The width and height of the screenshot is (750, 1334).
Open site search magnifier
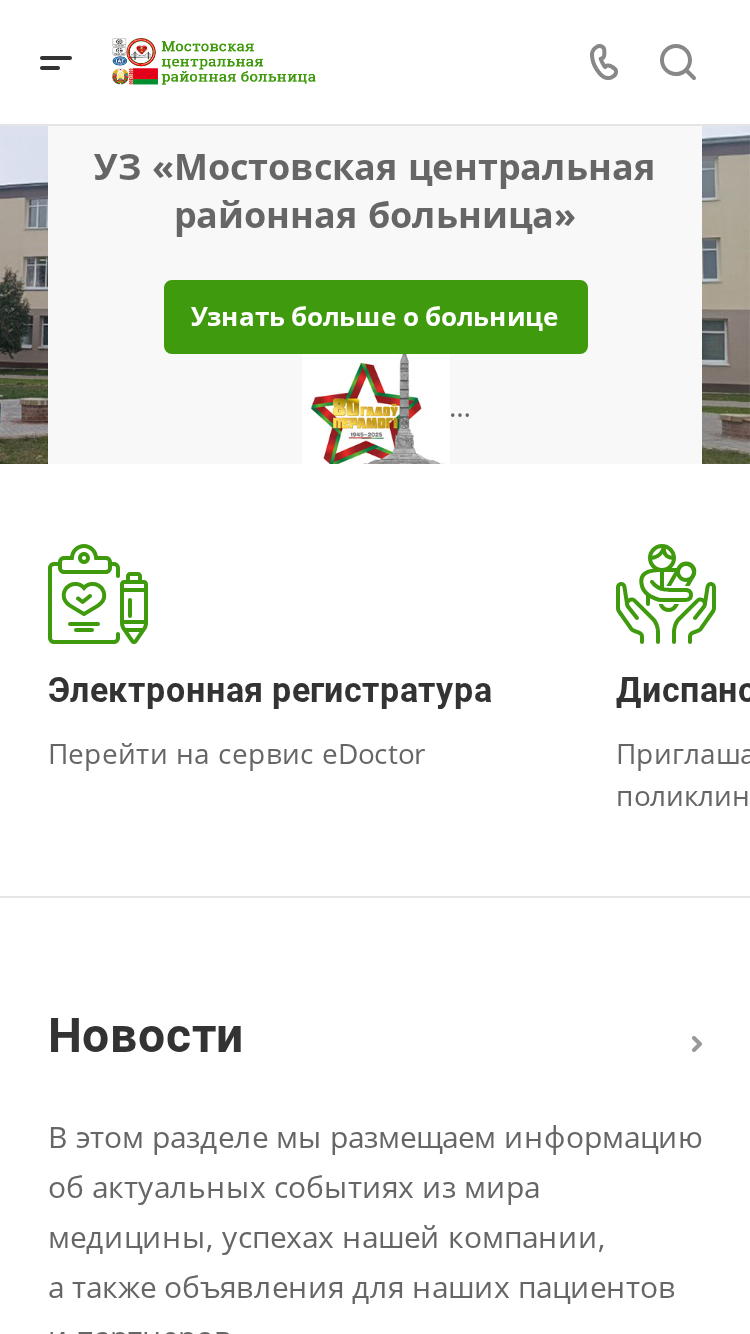point(678,62)
